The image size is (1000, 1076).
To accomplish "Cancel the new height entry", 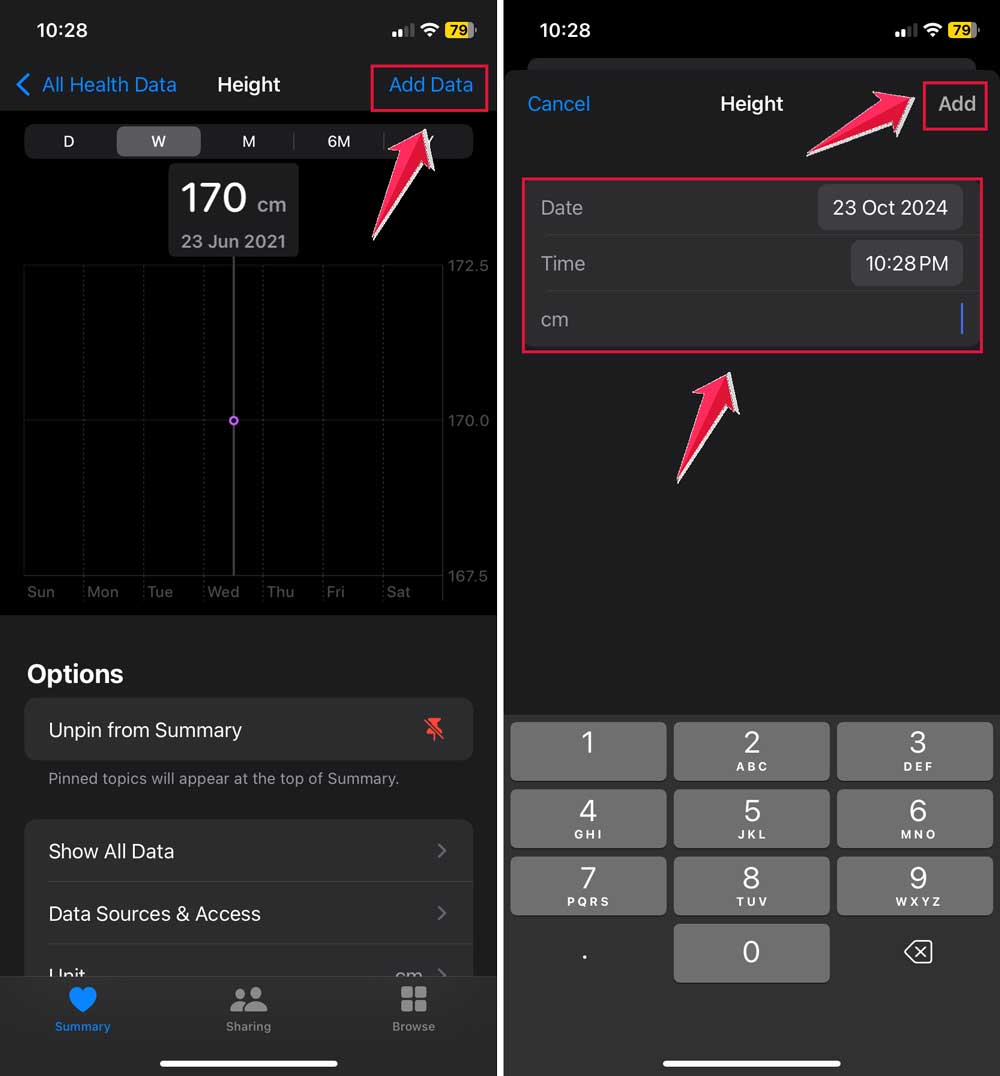I will point(559,103).
